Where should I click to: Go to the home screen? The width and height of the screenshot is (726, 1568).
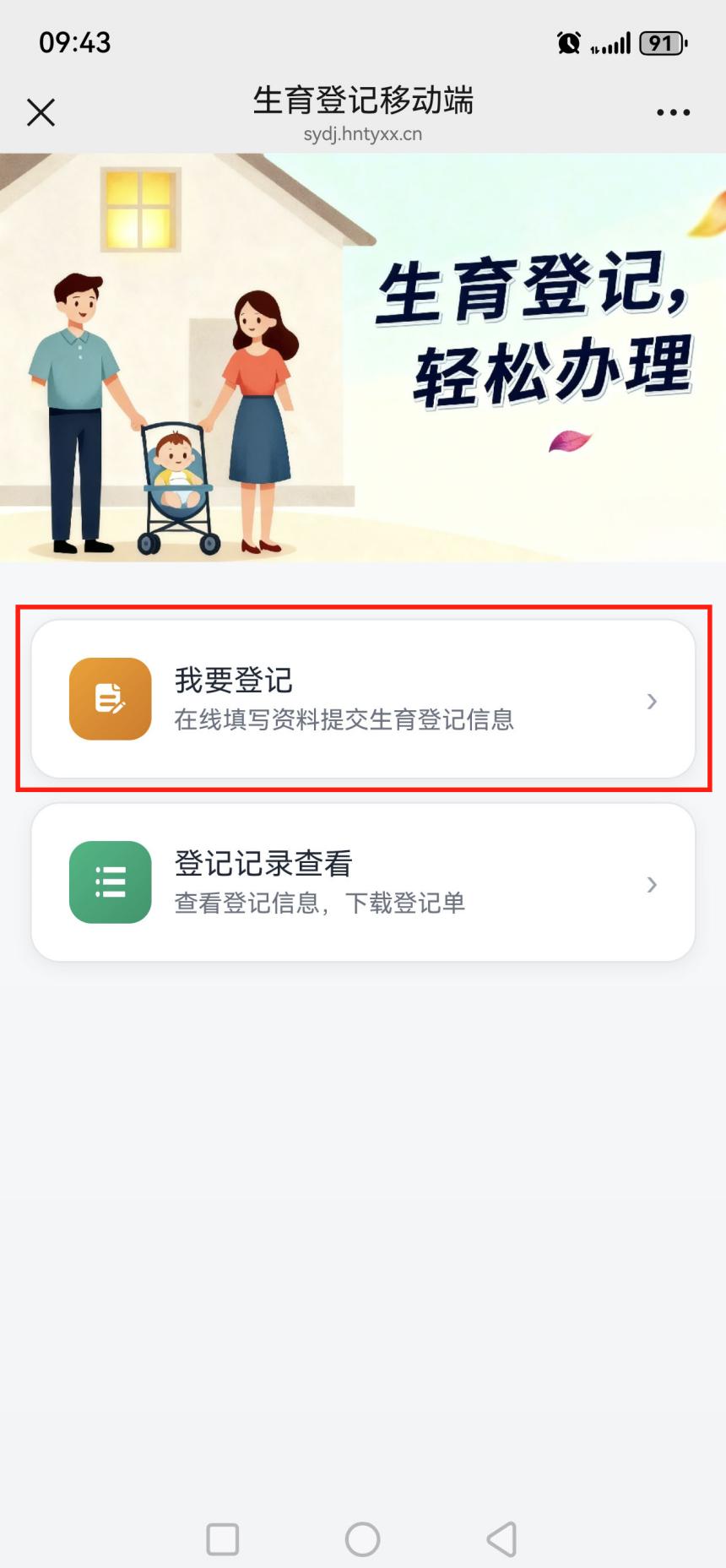(363, 1539)
